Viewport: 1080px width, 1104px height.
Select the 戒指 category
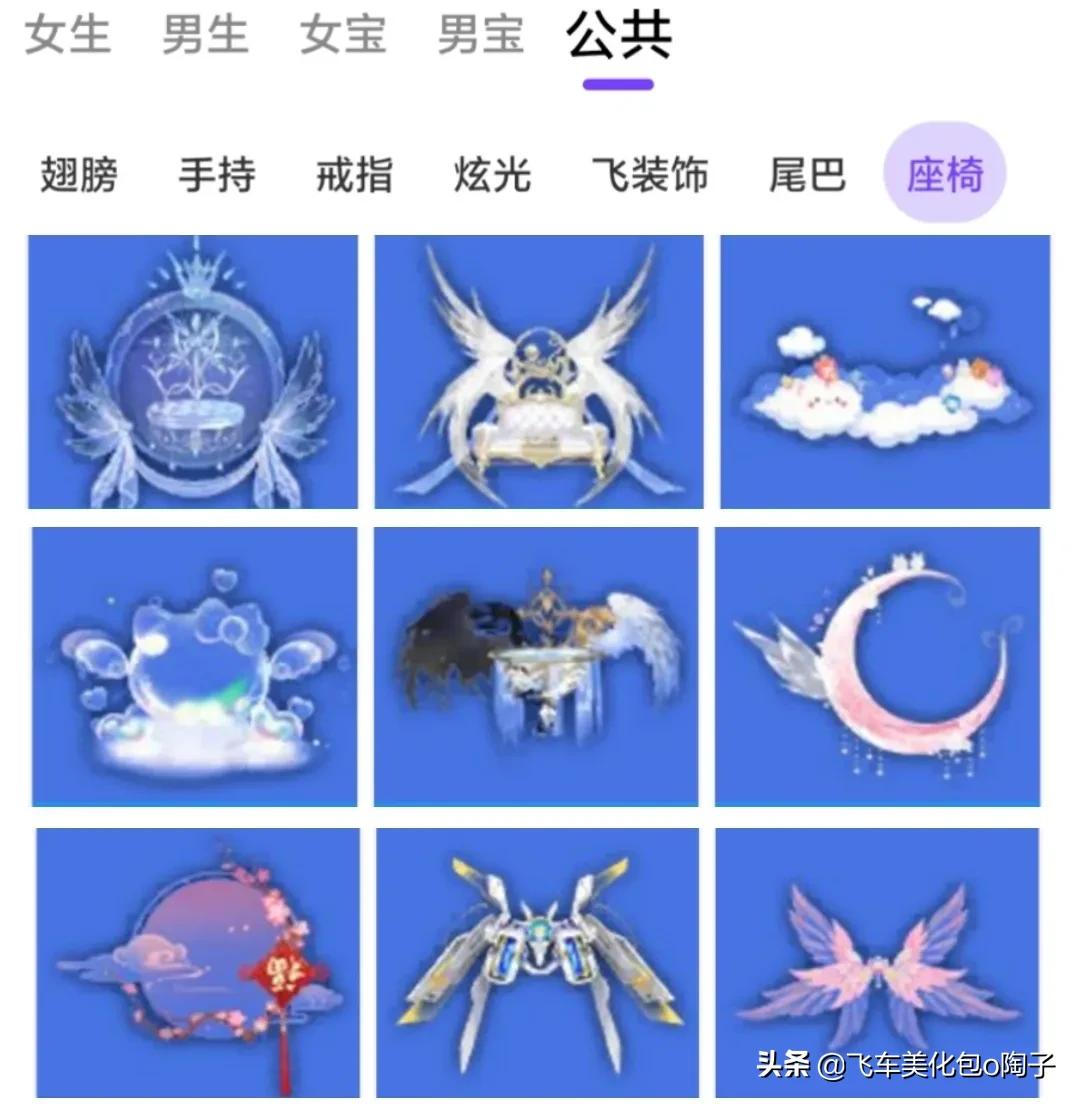354,175
